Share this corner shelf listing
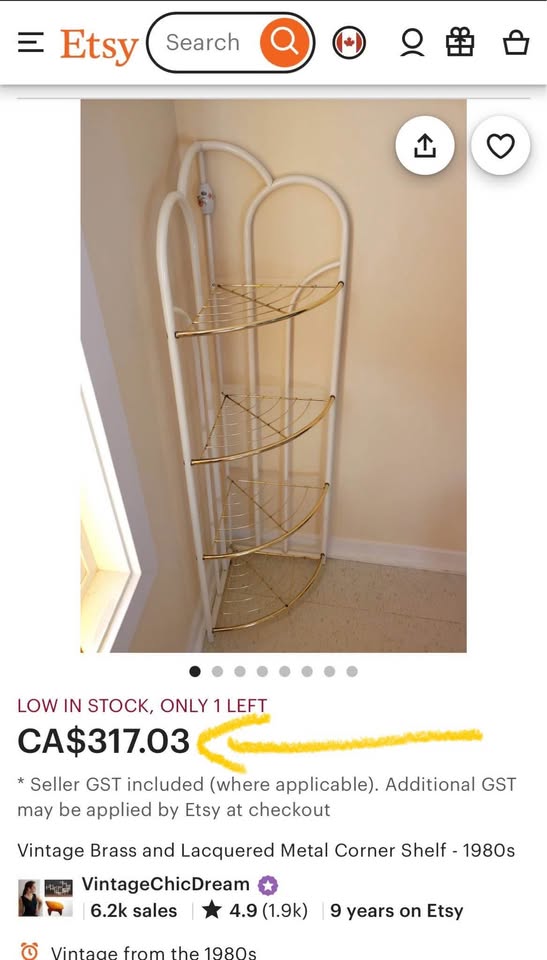 [x=425, y=146]
